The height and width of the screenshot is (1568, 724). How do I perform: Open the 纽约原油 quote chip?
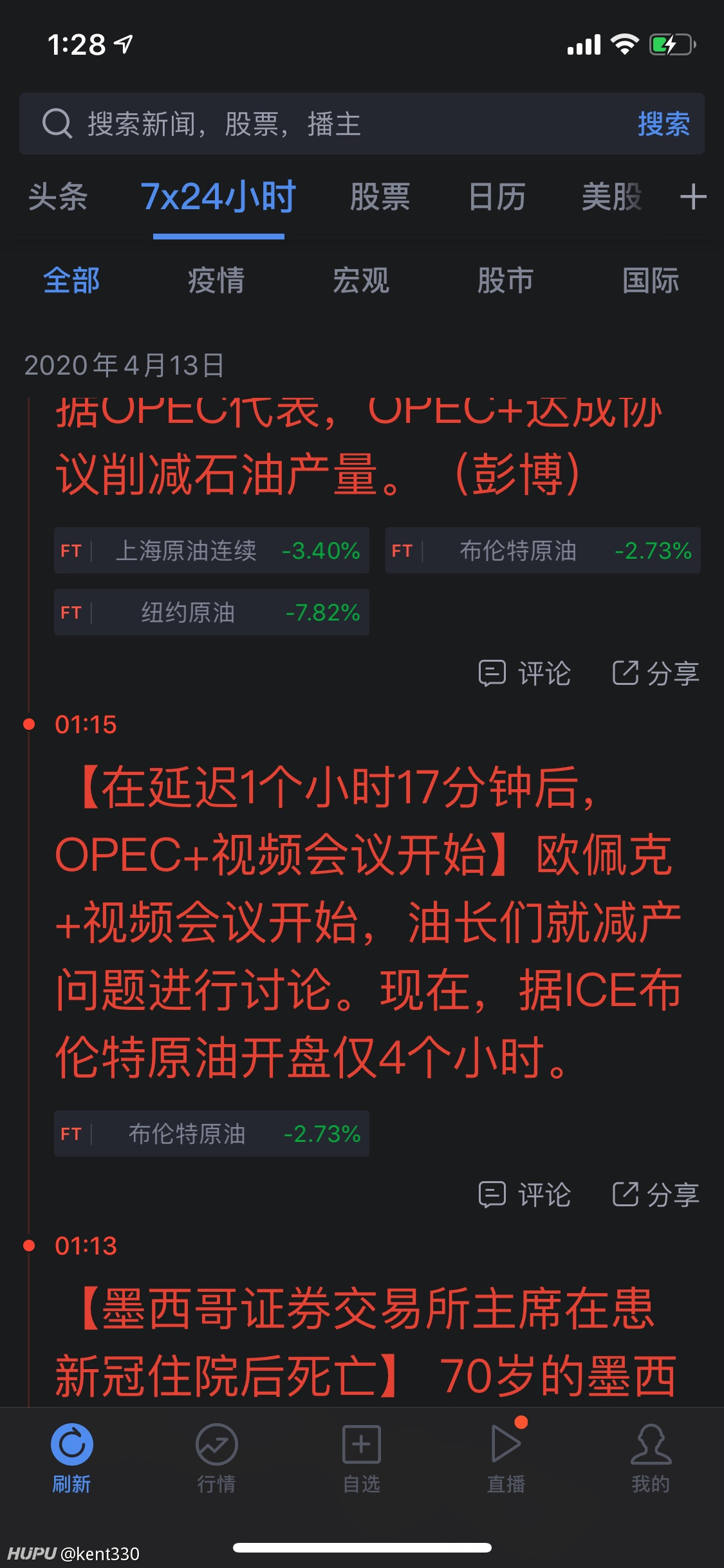click(212, 612)
